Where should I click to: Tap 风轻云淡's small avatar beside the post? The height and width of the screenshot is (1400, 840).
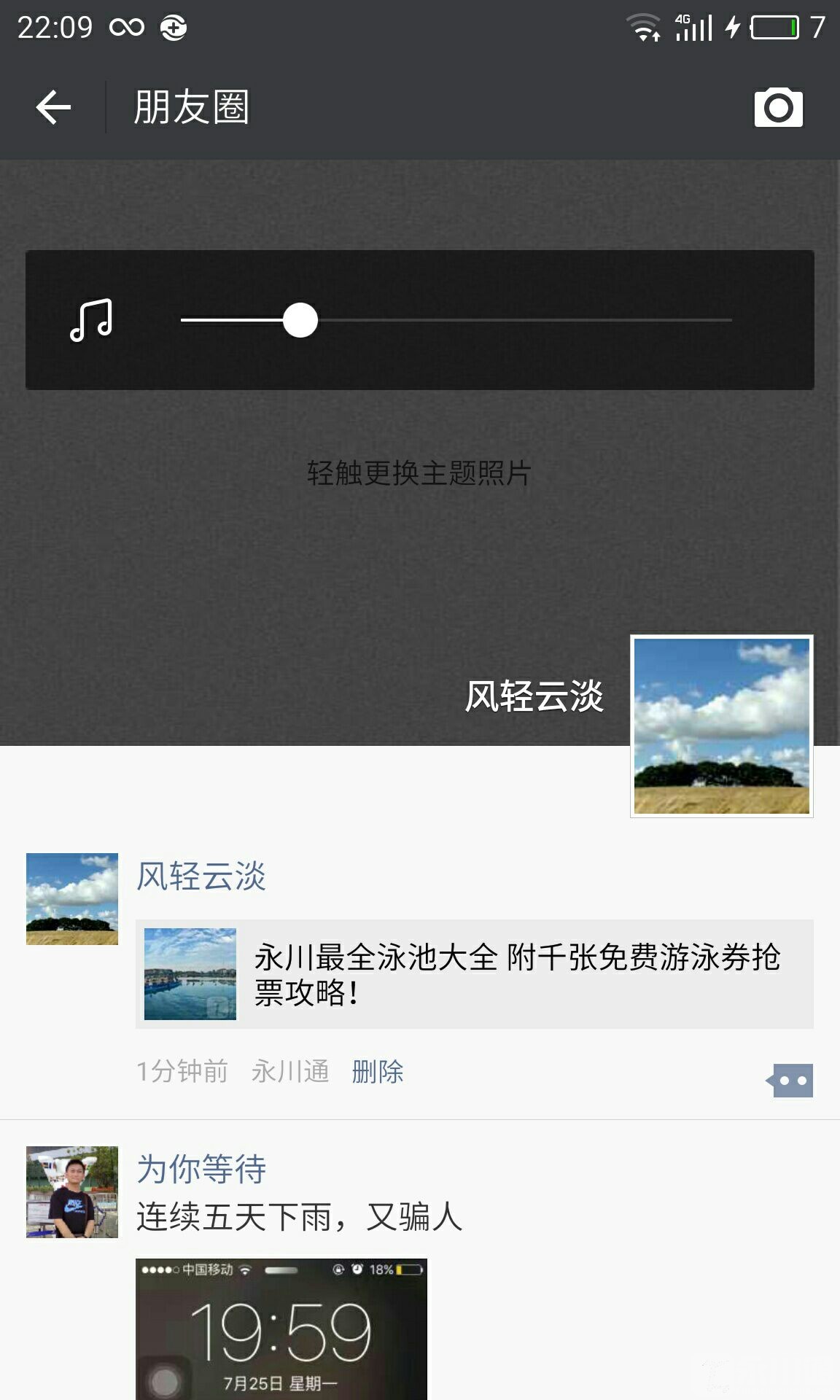coord(72,899)
